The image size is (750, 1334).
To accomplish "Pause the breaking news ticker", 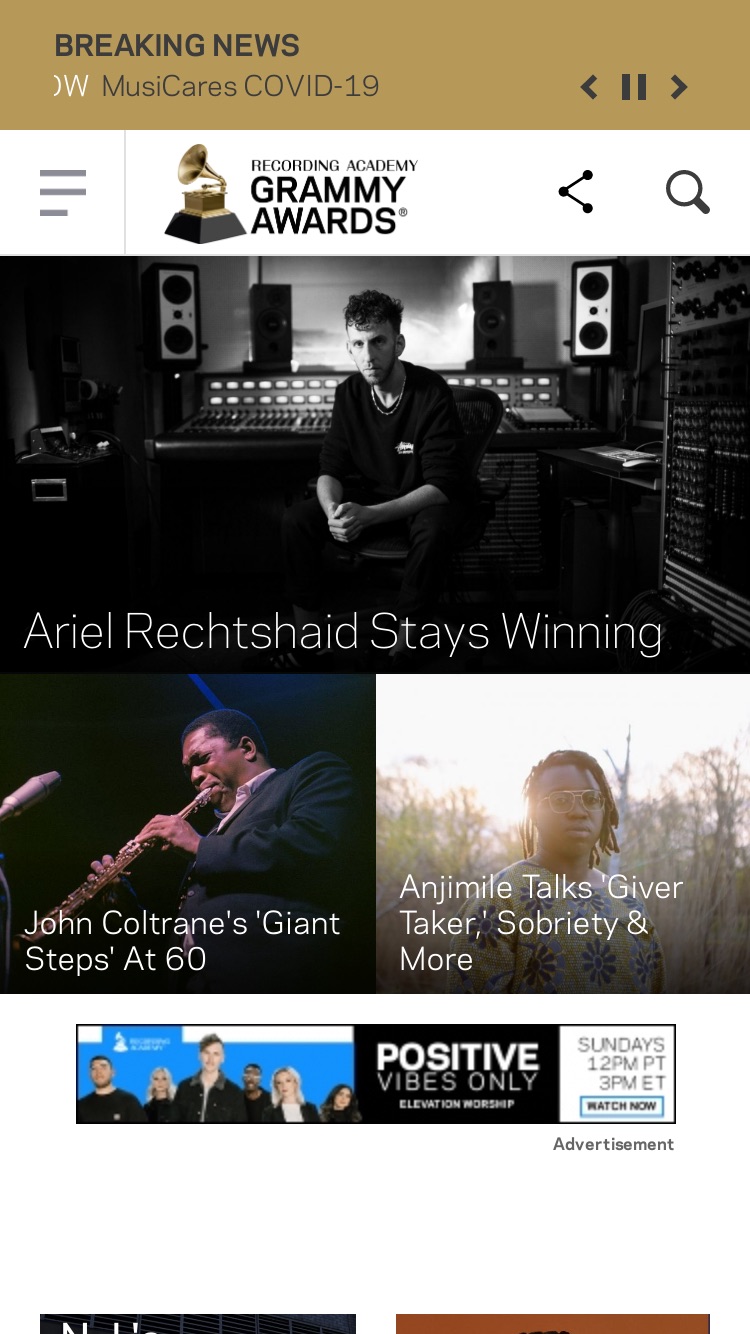I will pos(633,87).
